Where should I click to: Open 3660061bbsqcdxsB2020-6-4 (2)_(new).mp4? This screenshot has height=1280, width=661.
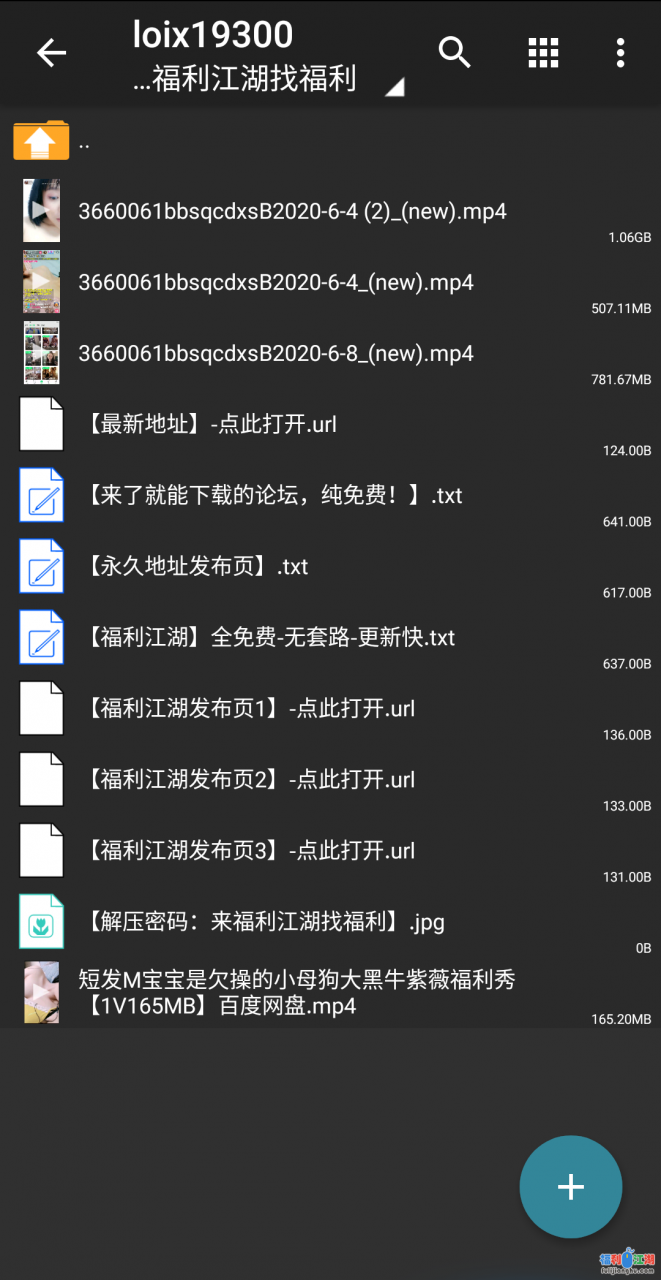(292, 212)
